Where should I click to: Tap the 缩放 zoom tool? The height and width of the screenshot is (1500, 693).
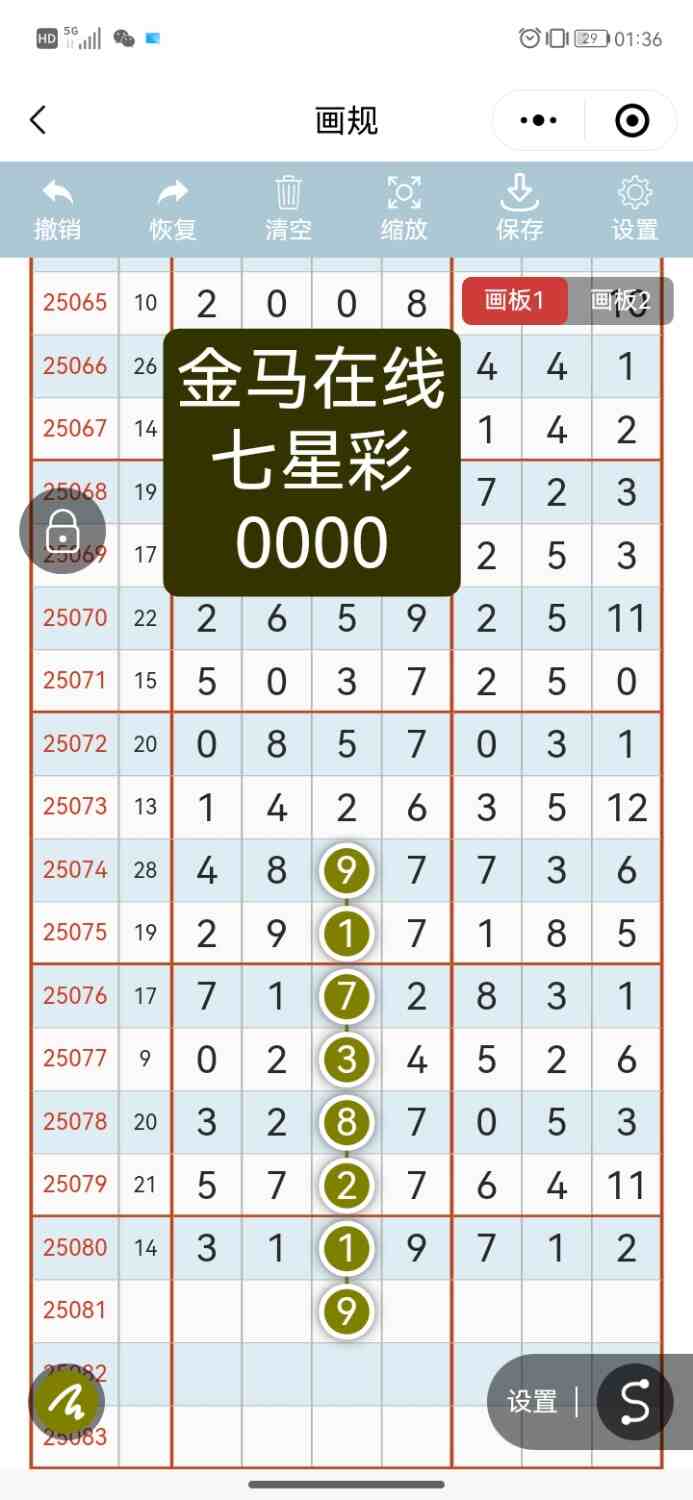click(404, 210)
